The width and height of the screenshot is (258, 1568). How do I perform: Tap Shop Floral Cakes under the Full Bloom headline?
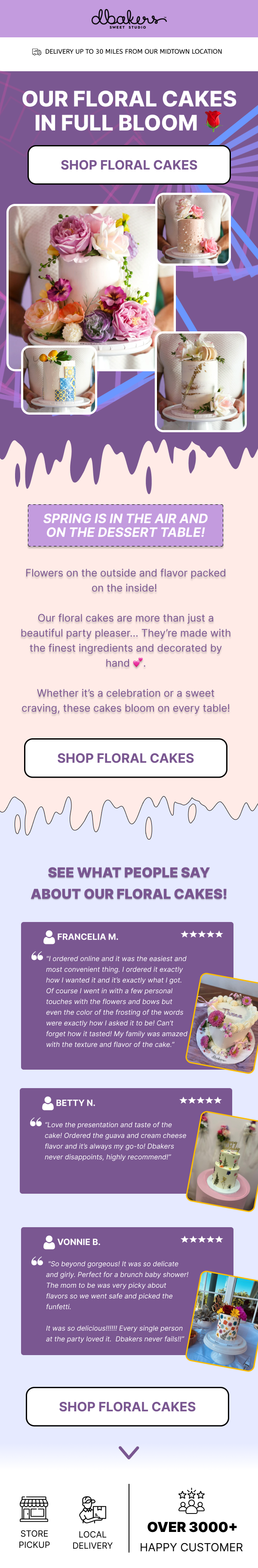coord(129,165)
